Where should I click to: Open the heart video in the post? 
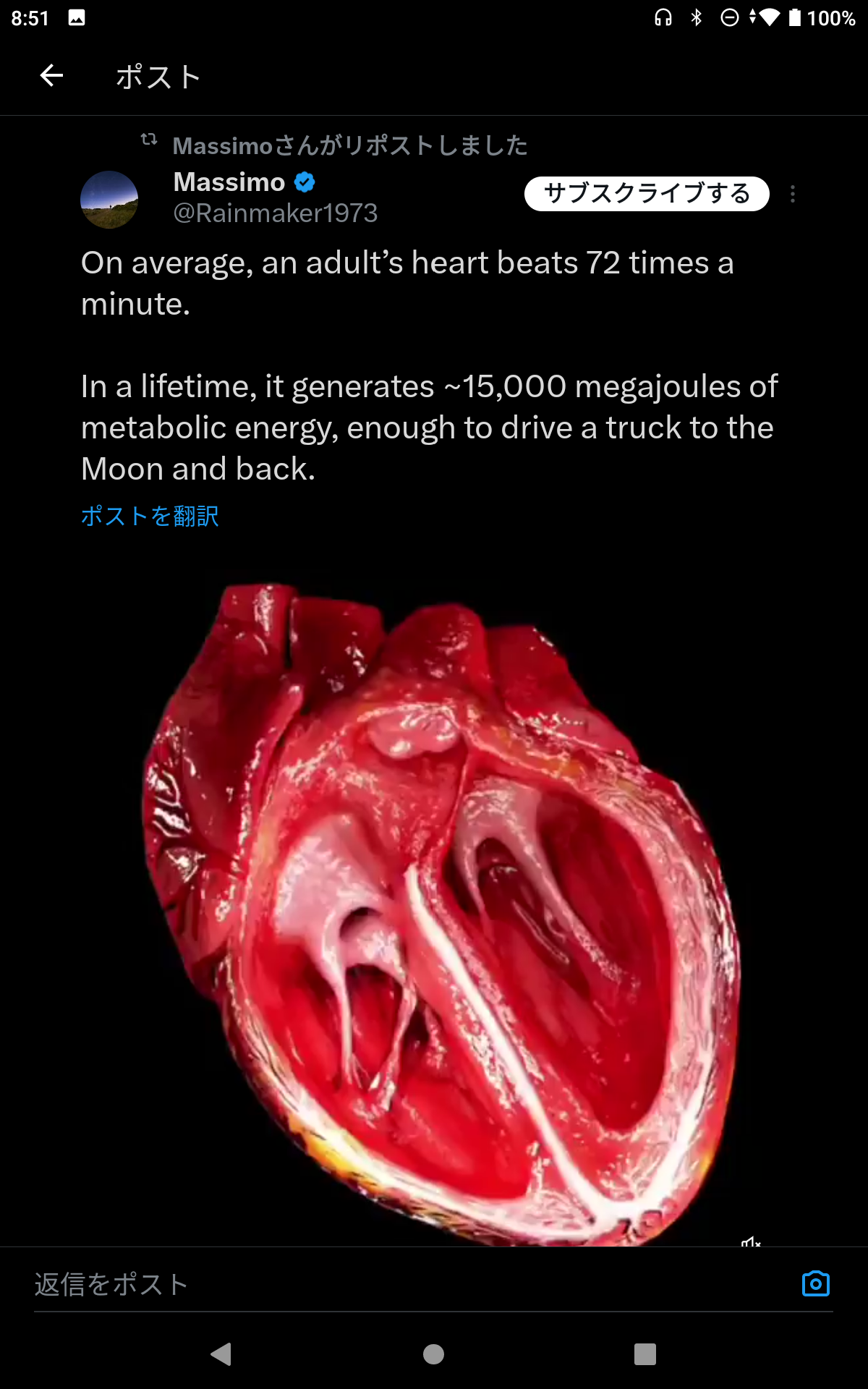tap(434, 904)
